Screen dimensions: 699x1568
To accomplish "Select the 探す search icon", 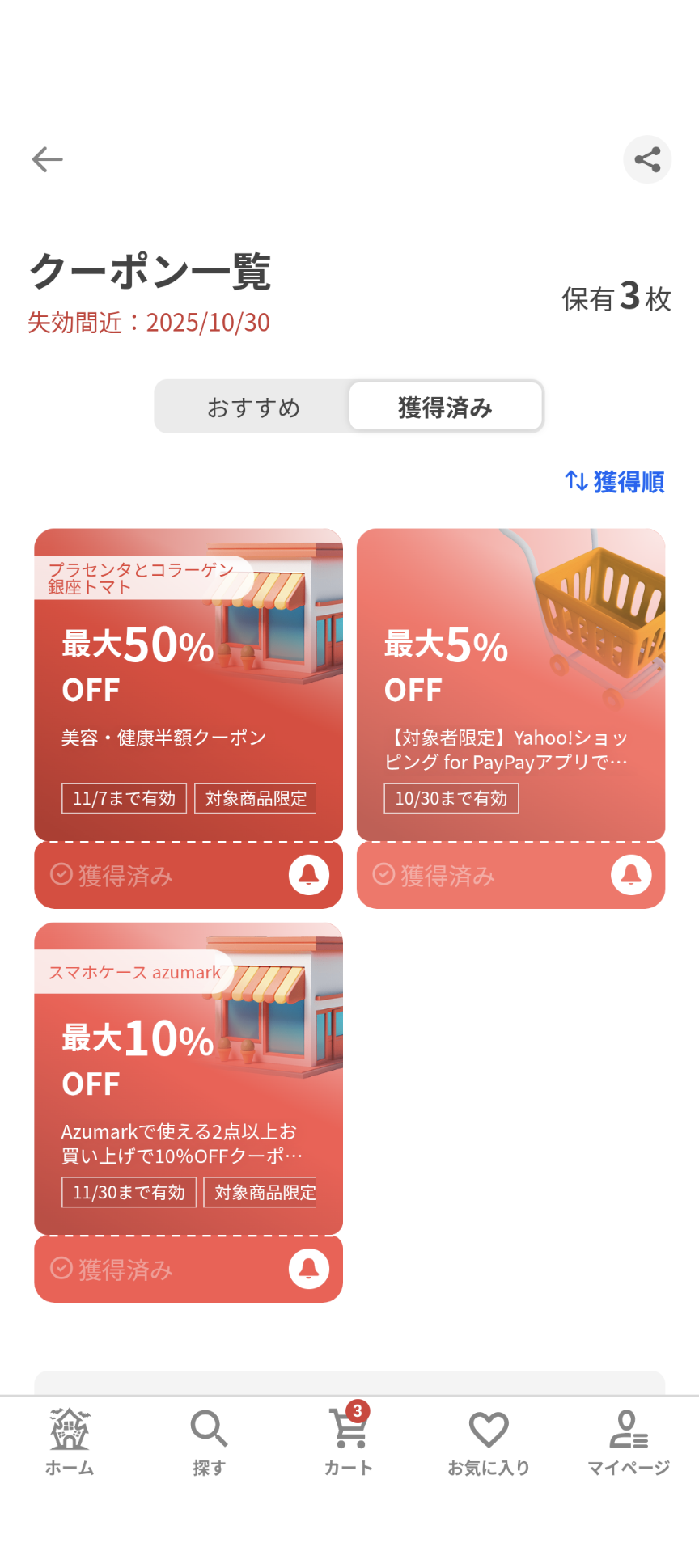I will pos(209,1443).
